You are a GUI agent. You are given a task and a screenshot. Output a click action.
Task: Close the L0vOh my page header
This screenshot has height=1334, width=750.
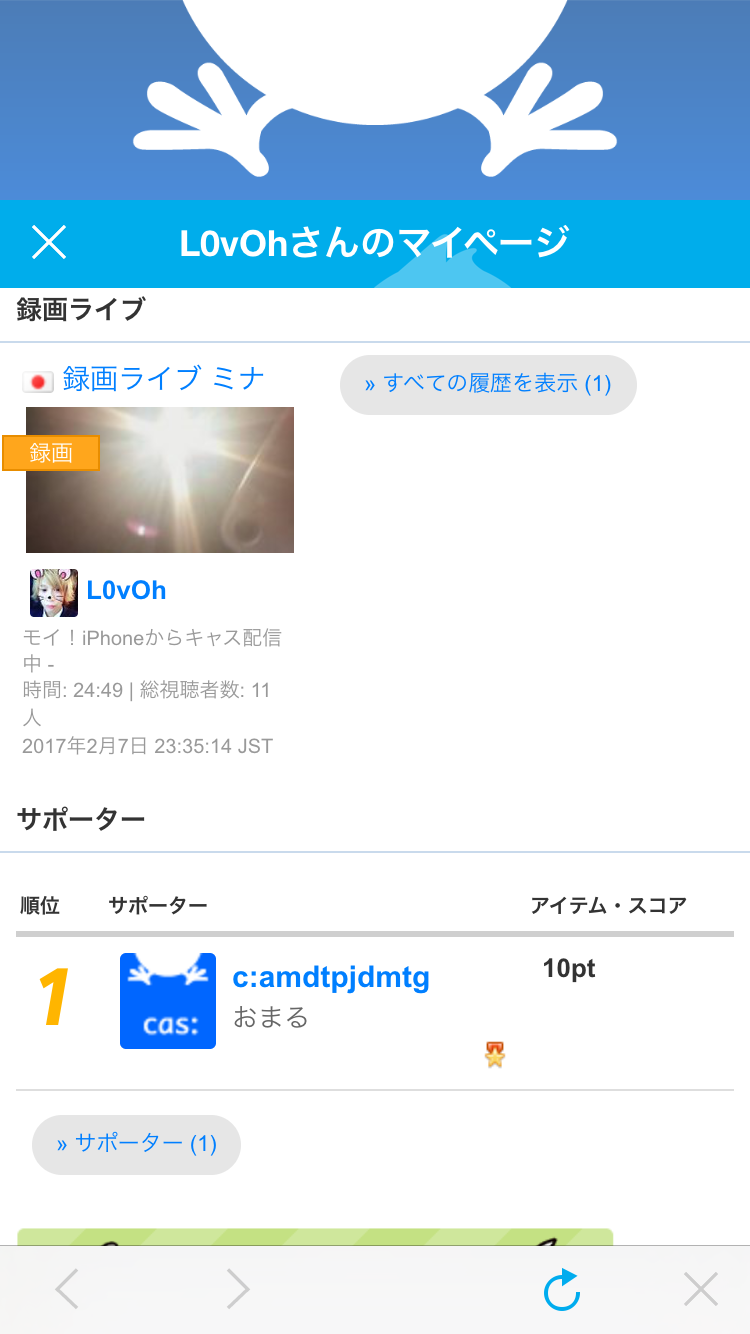(48, 243)
